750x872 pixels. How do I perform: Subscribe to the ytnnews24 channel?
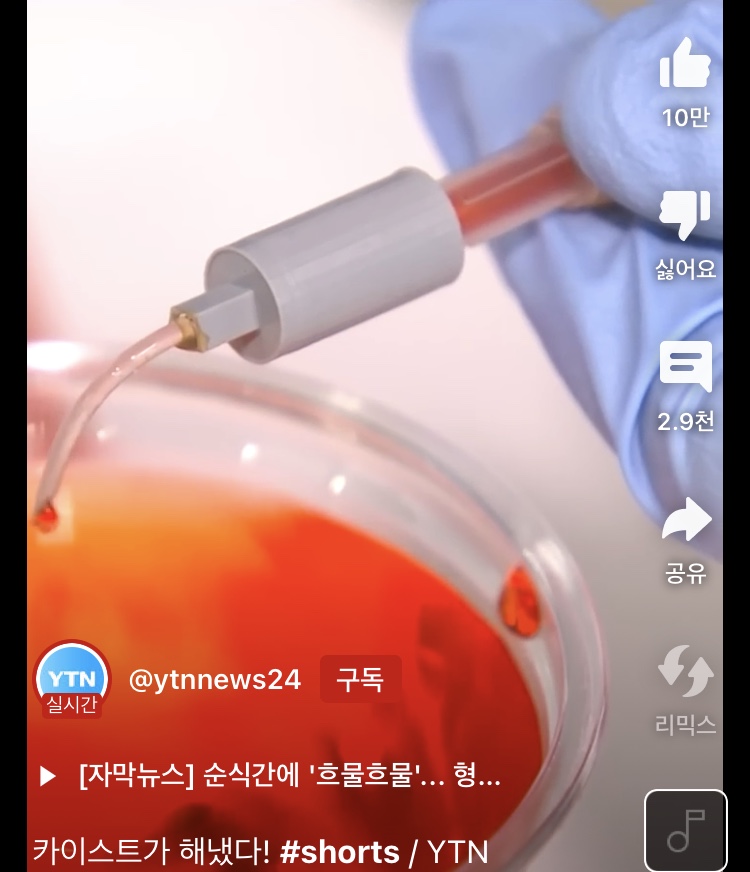[x=360, y=680]
